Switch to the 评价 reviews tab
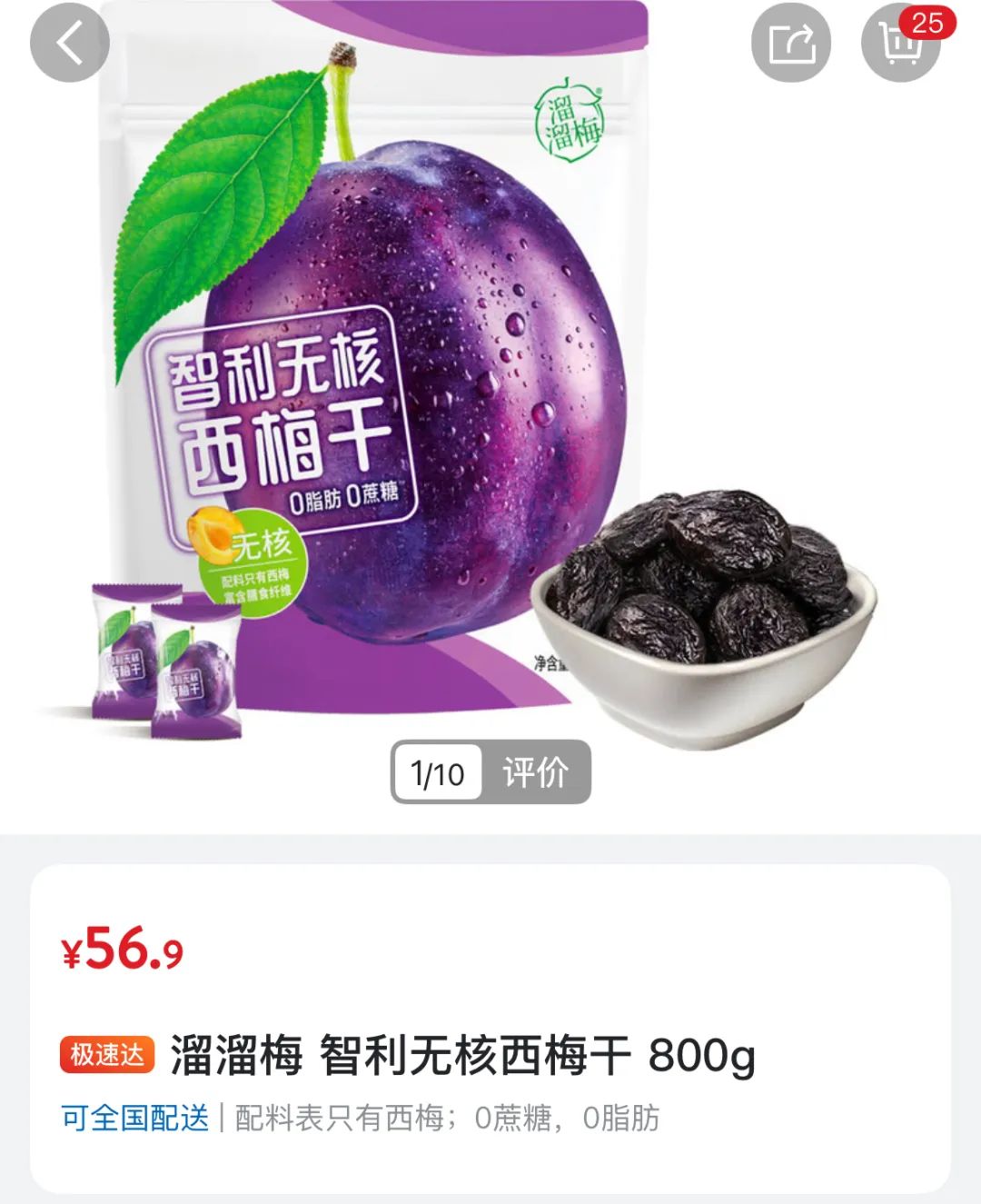Image resolution: width=981 pixels, height=1204 pixels. (535, 772)
